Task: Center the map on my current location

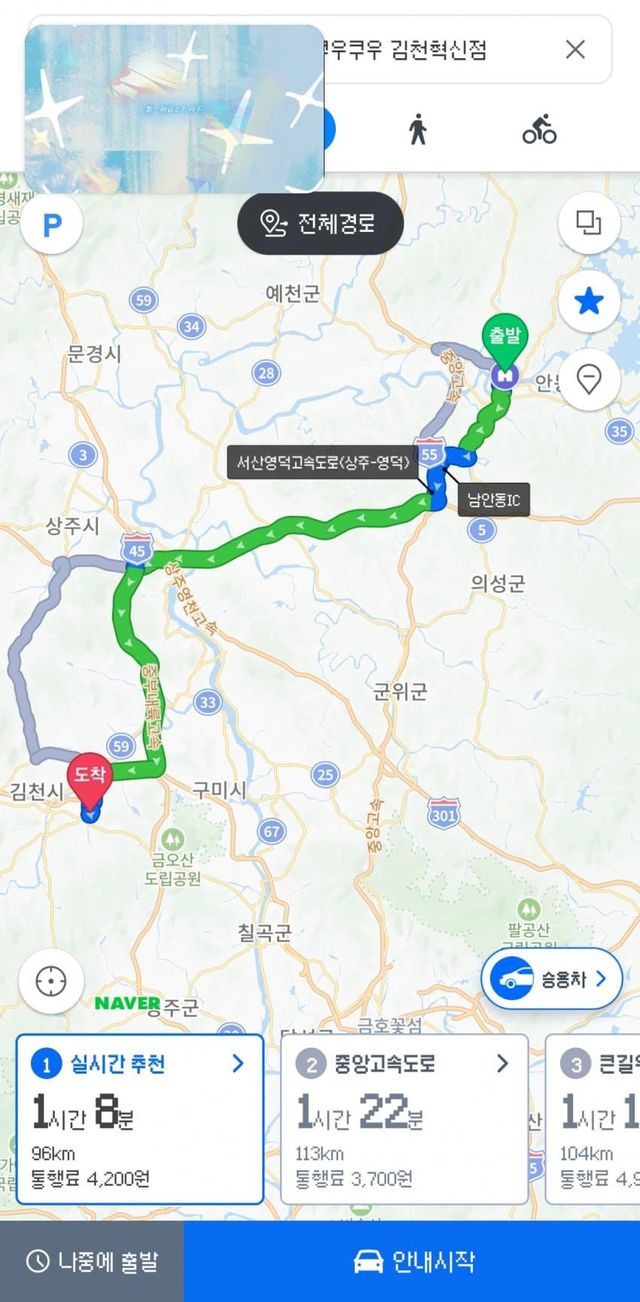Action: [50, 981]
